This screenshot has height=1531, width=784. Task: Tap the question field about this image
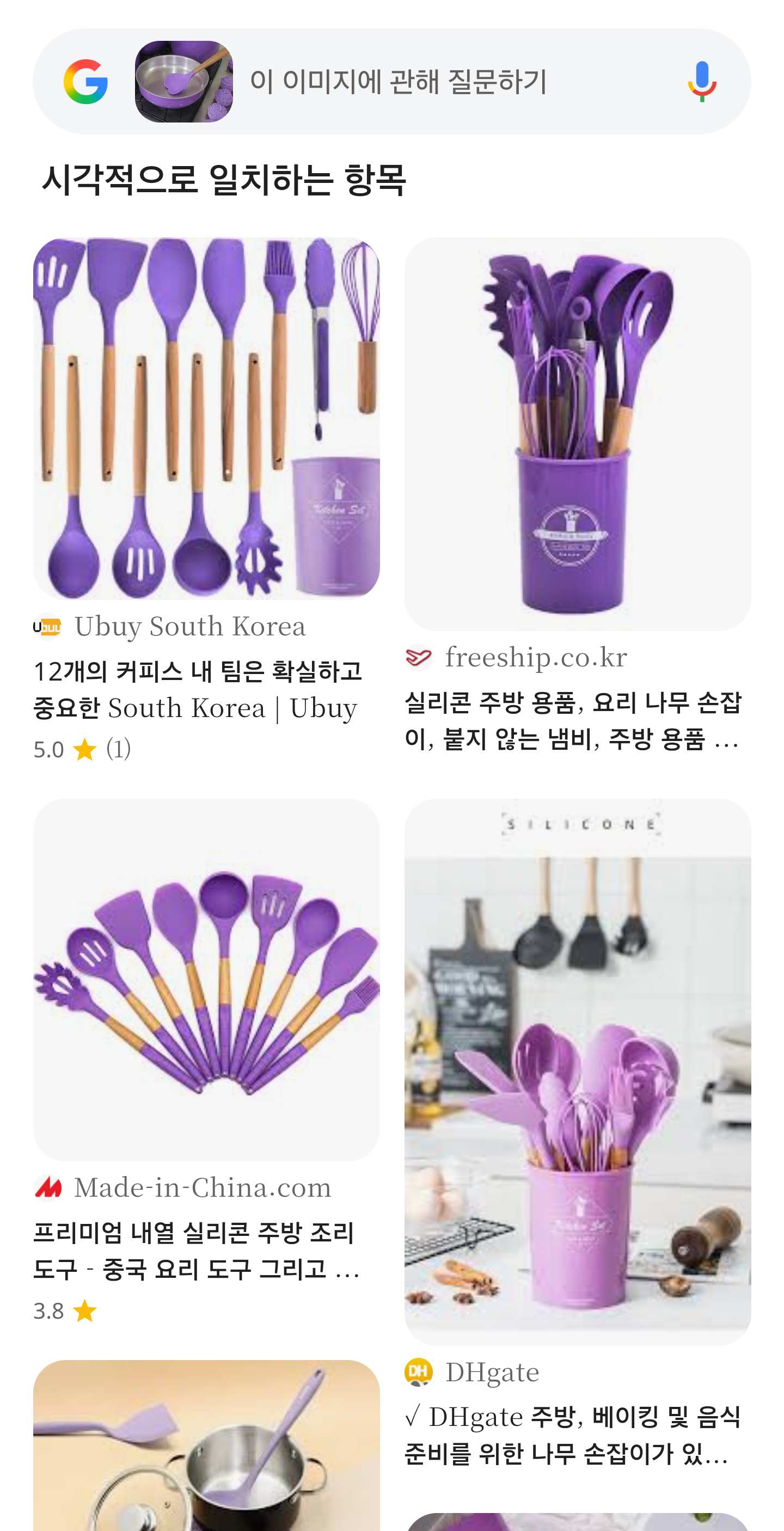coord(397,82)
